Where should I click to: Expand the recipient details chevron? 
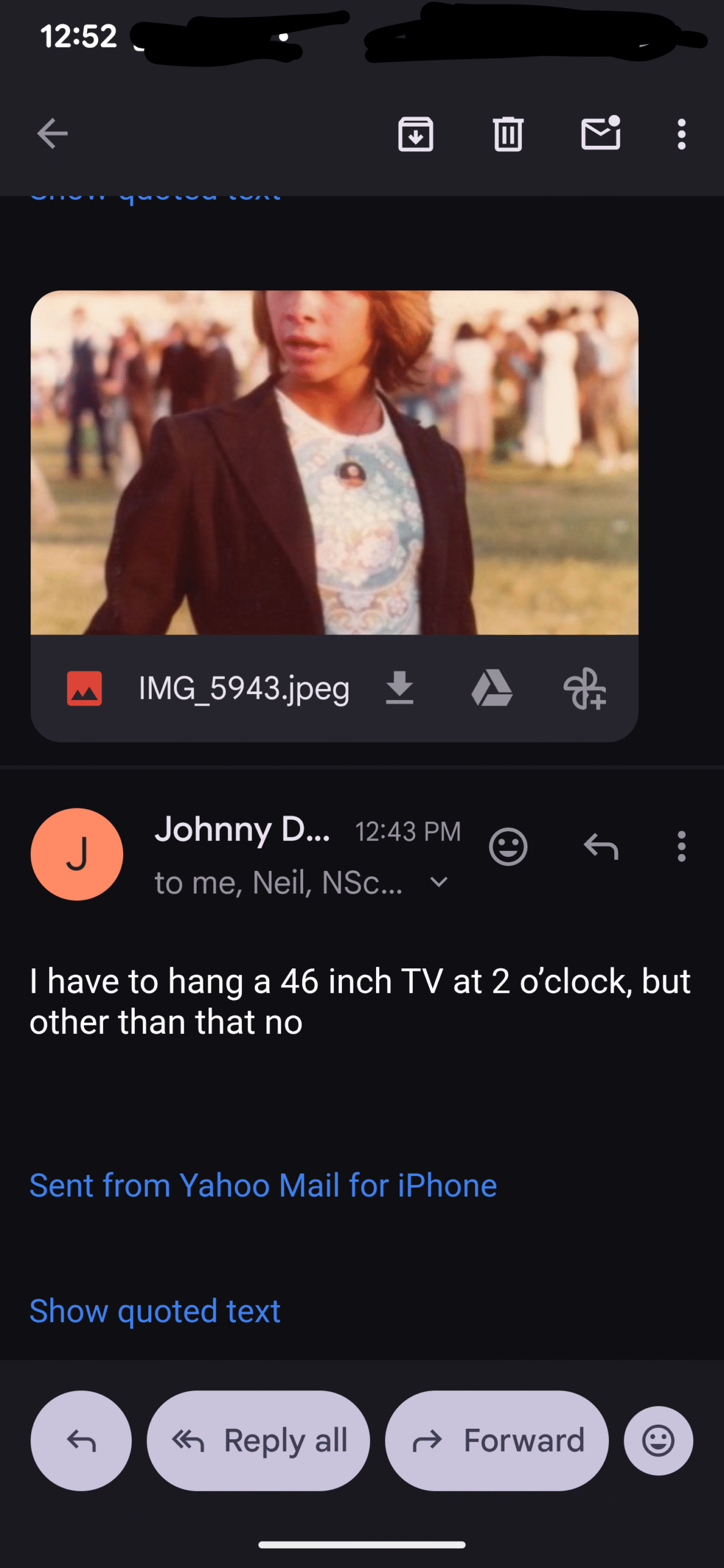(439, 883)
